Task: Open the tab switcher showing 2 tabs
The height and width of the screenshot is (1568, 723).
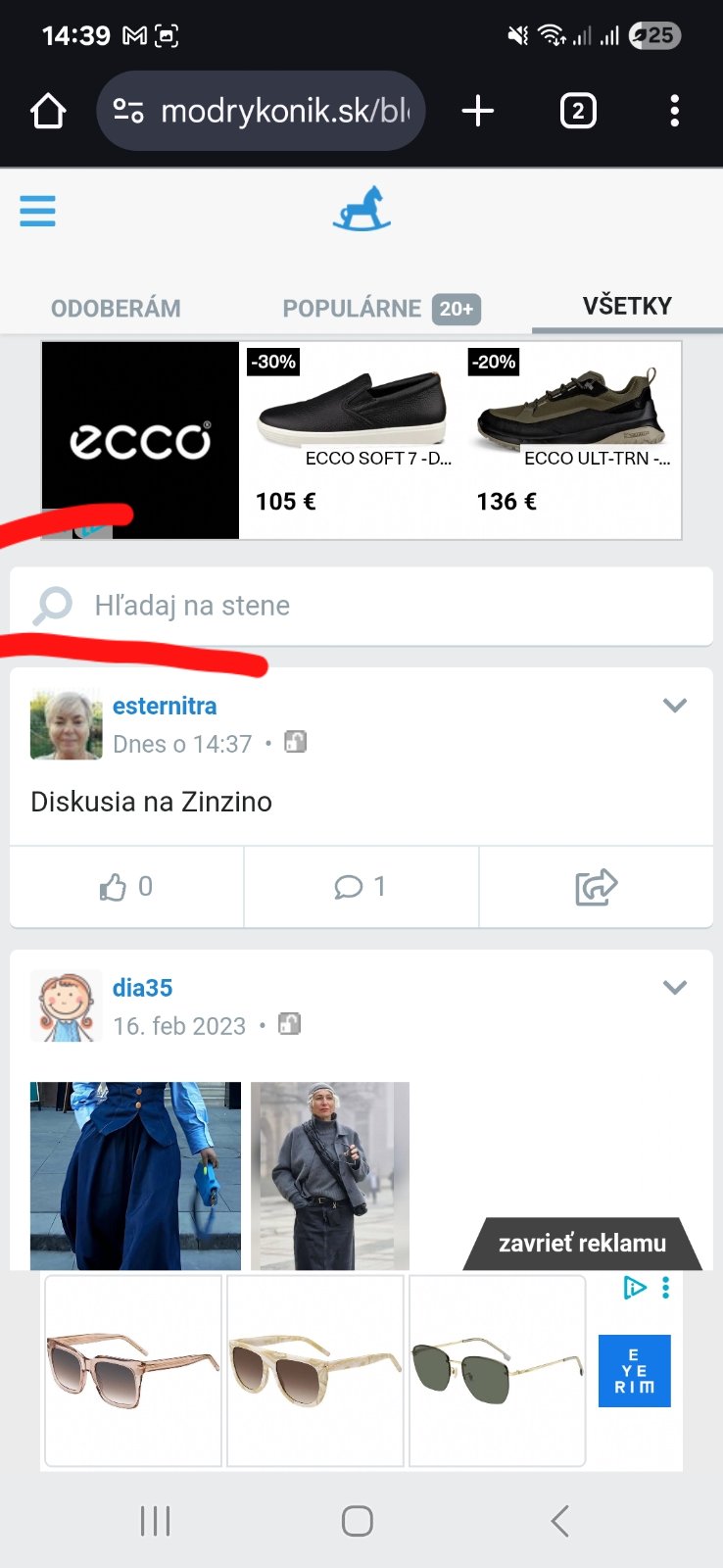Action: [578, 112]
